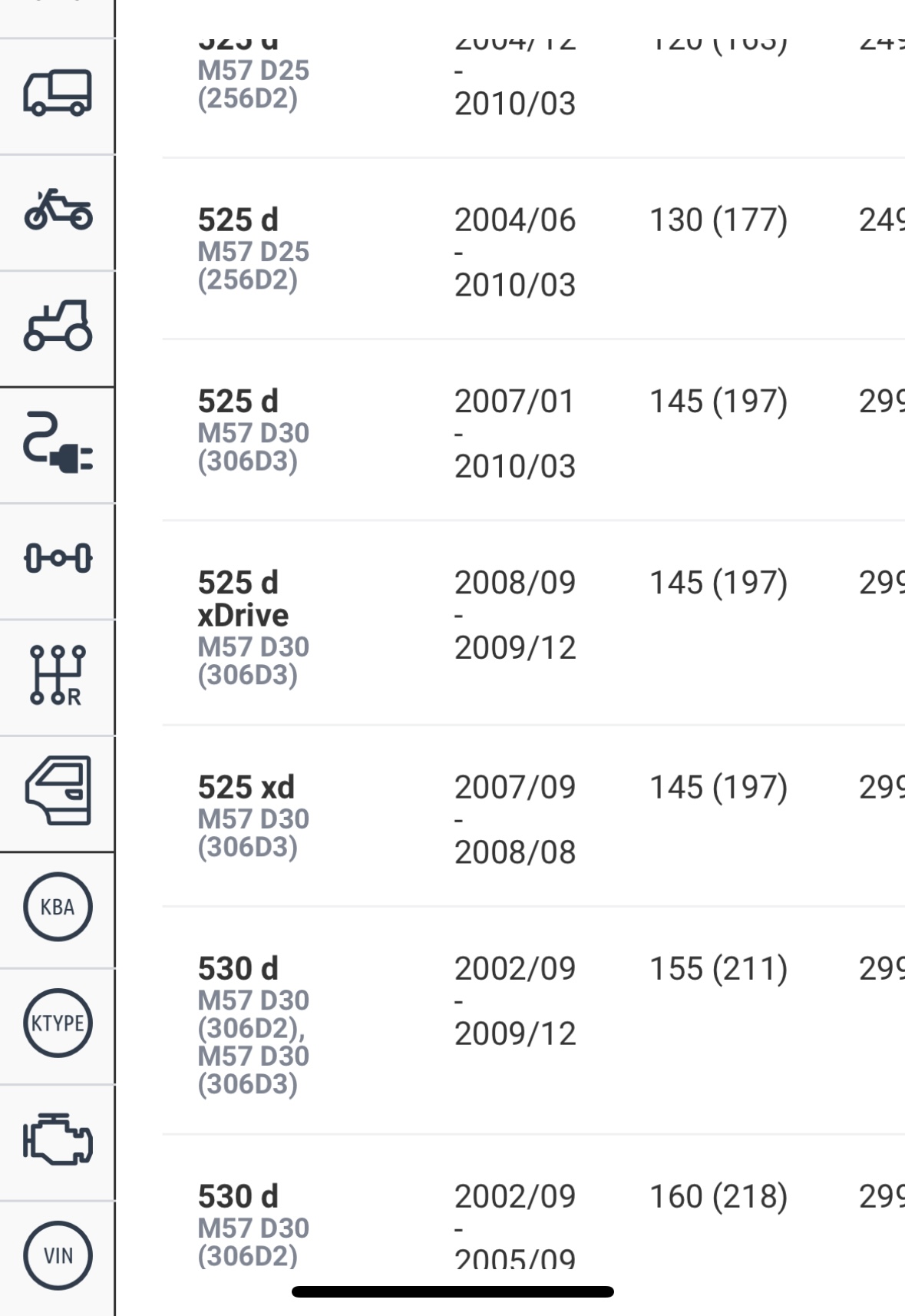The height and width of the screenshot is (1316, 905).
Task: Choose 525 d 2007/01 M57 D30 row
Action: click(491, 431)
